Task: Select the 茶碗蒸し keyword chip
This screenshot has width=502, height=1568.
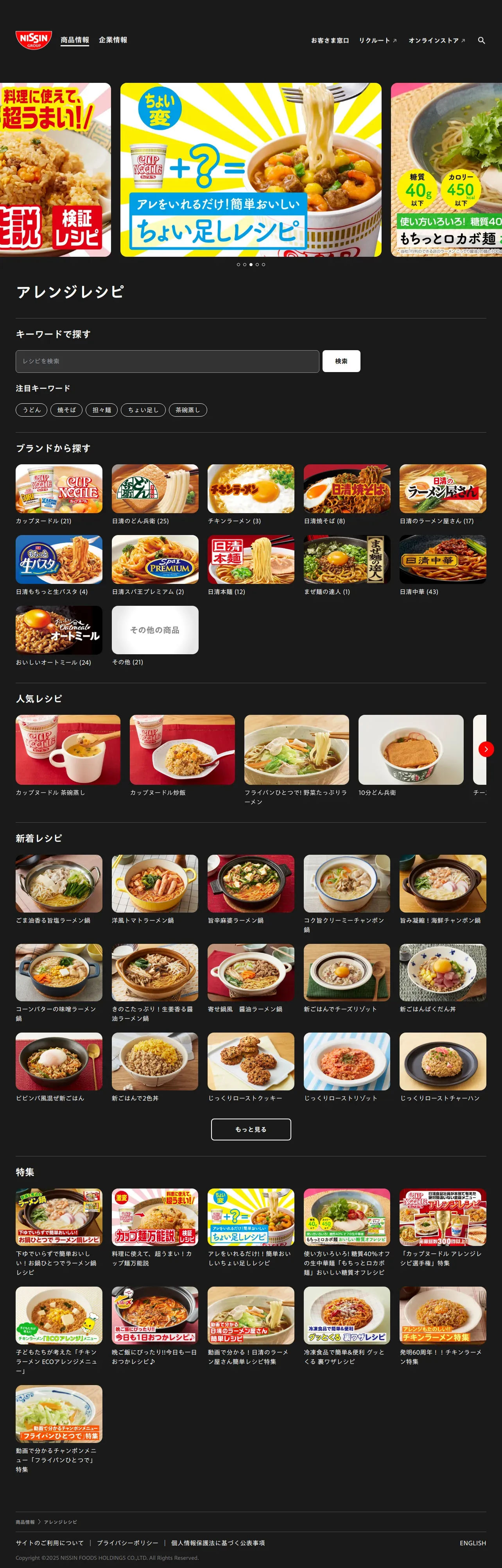Action: click(x=188, y=410)
